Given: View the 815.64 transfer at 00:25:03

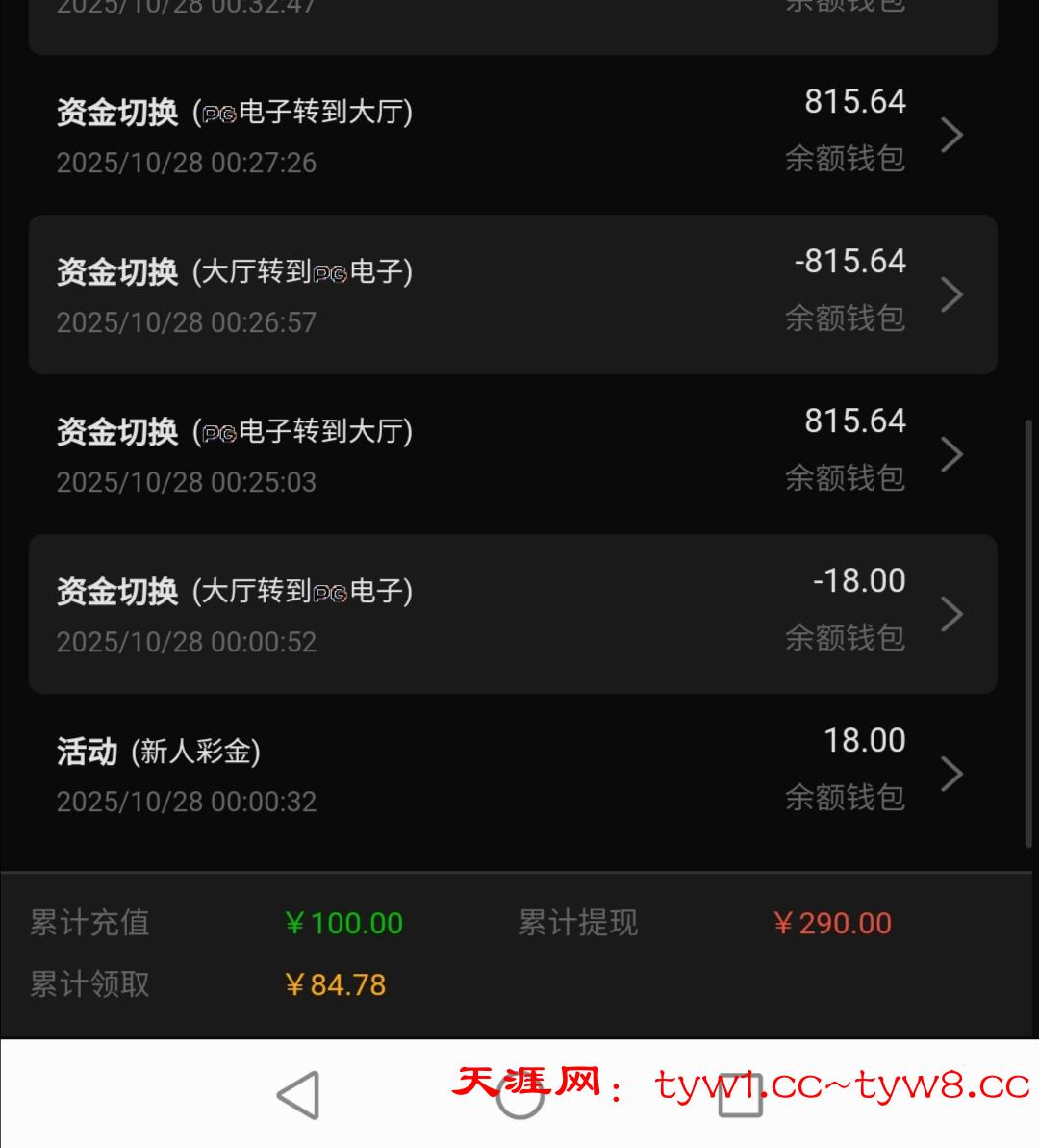Looking at the screenshot, I should click(x=512, y=454).
